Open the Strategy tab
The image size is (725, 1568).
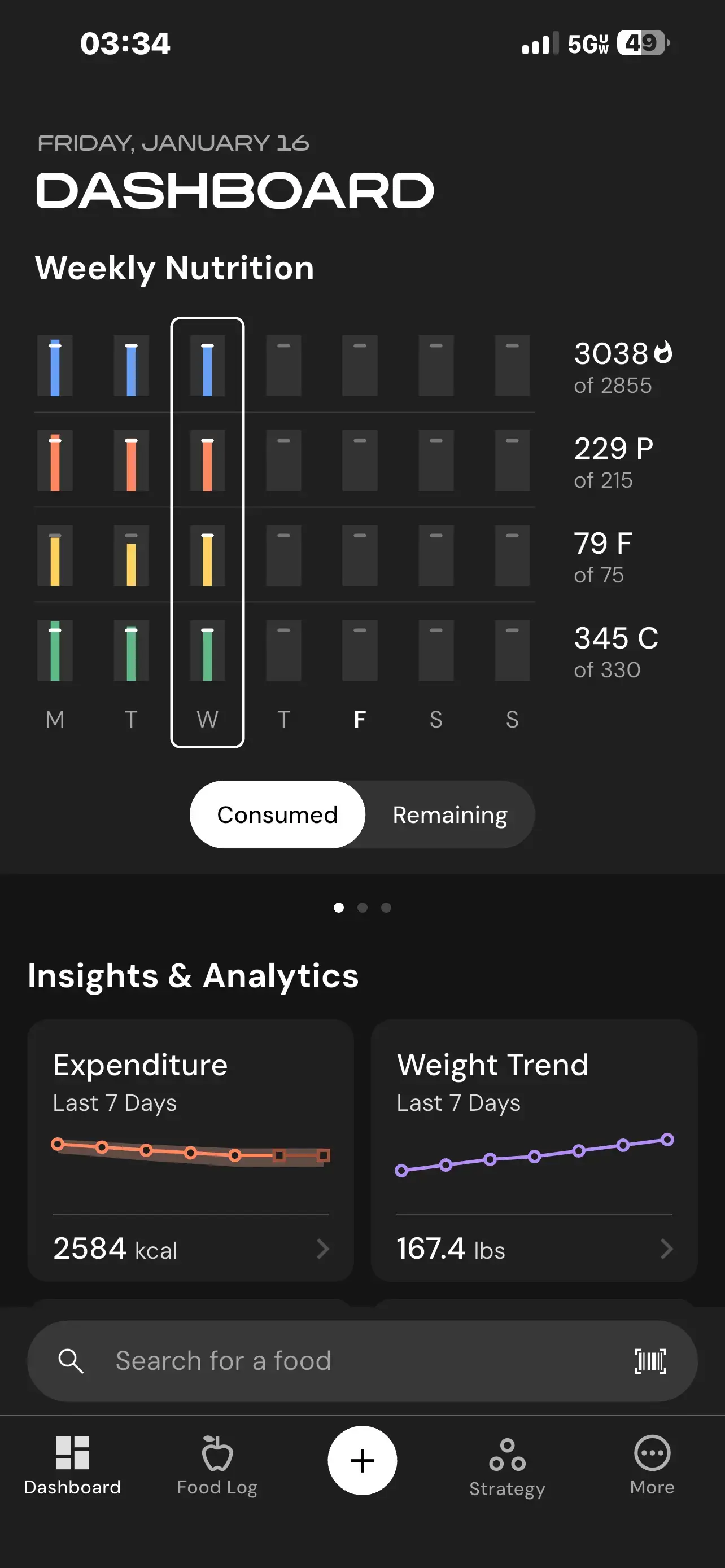tap(507, 1466)
